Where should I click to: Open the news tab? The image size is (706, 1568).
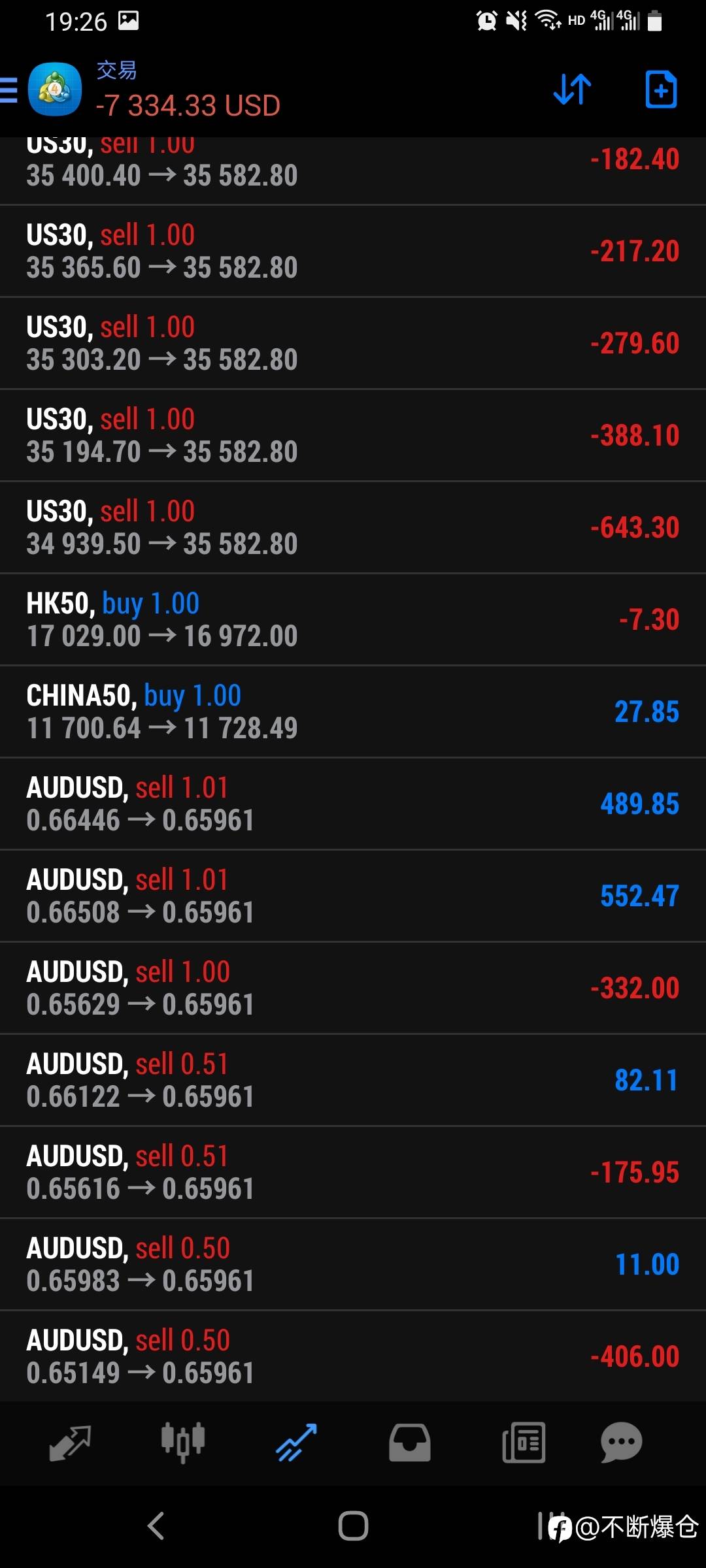(x=524, y=1443)
